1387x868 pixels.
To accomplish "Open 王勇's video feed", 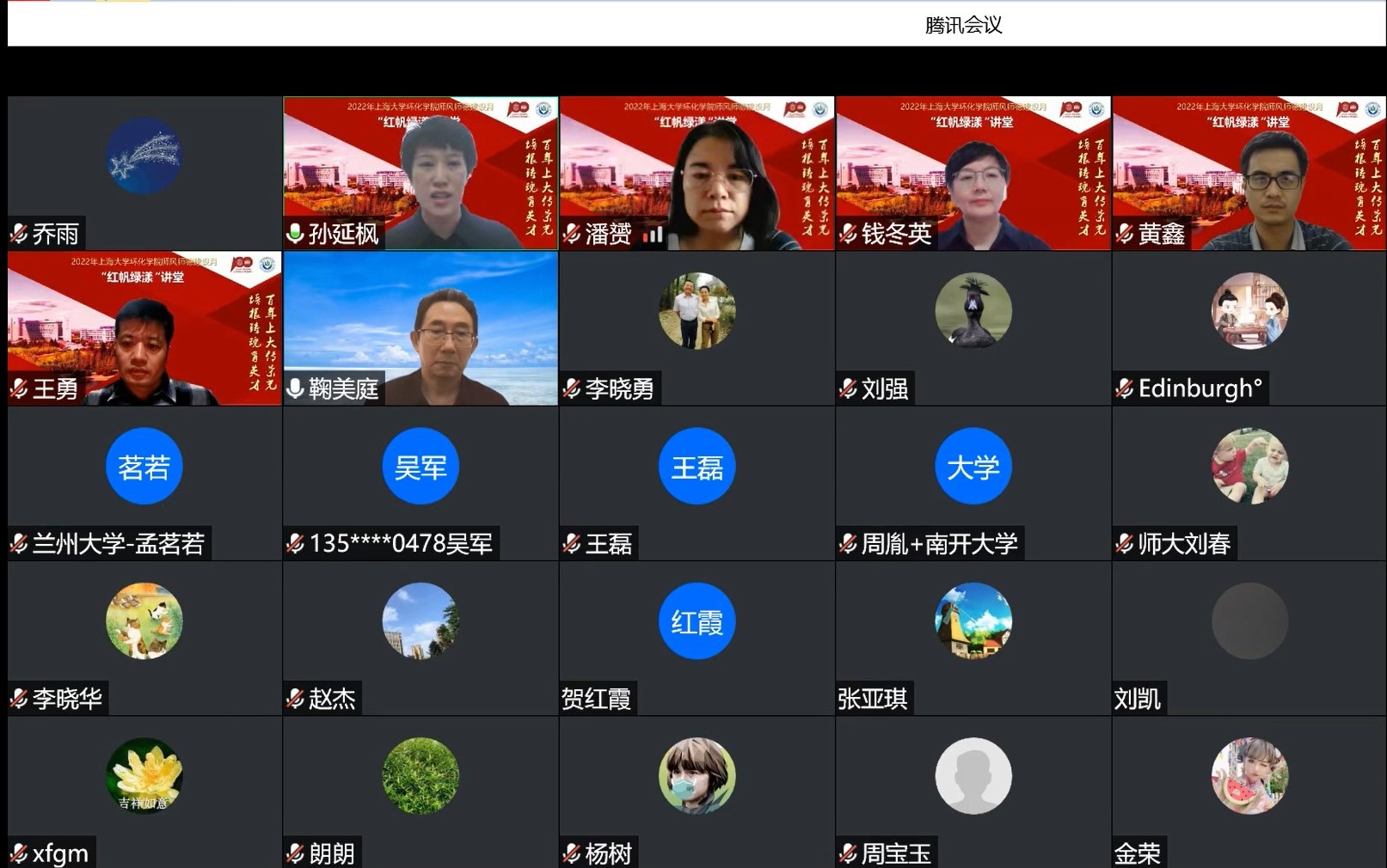I will 144,327.
